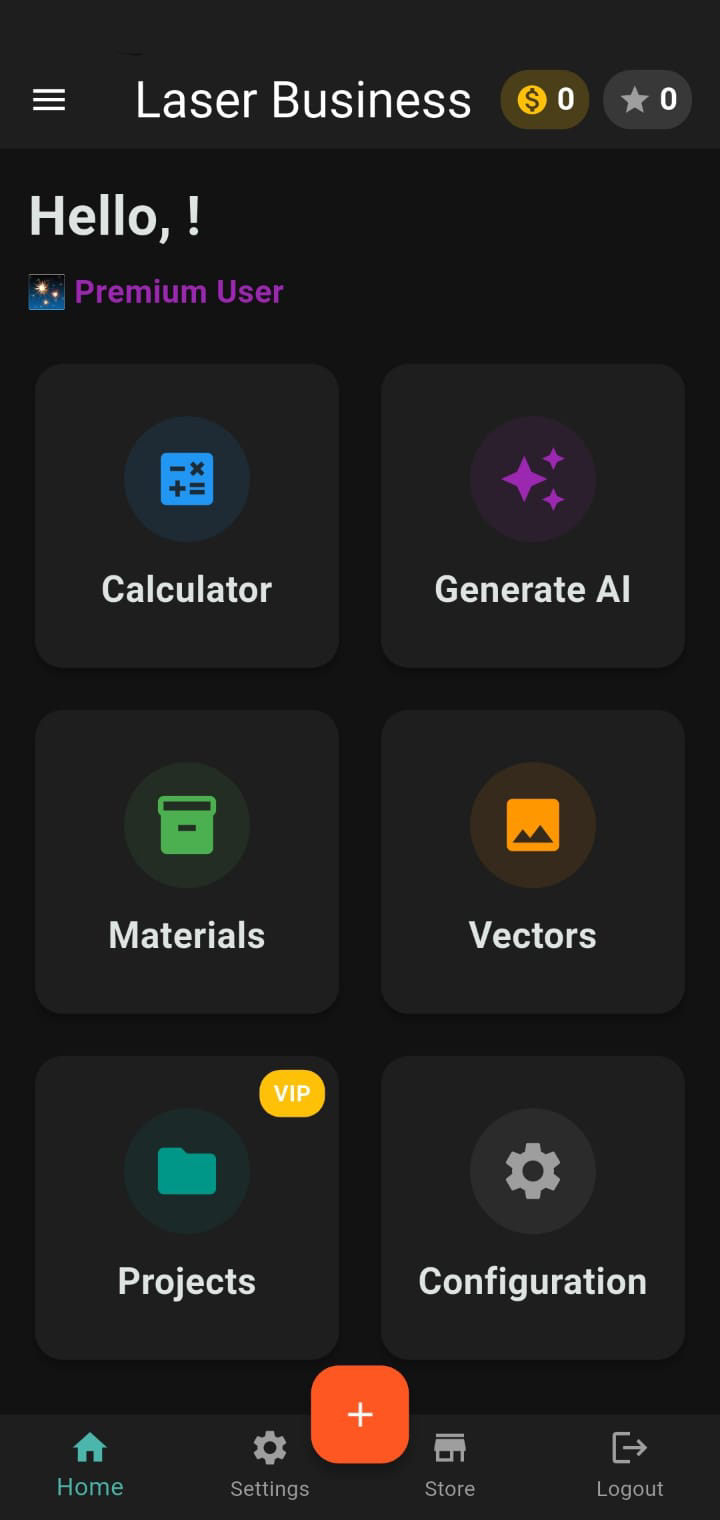This screenshot has width=720, height=1520.
Task: Tap the gold coin balance chip
Action: click(545, 100)
